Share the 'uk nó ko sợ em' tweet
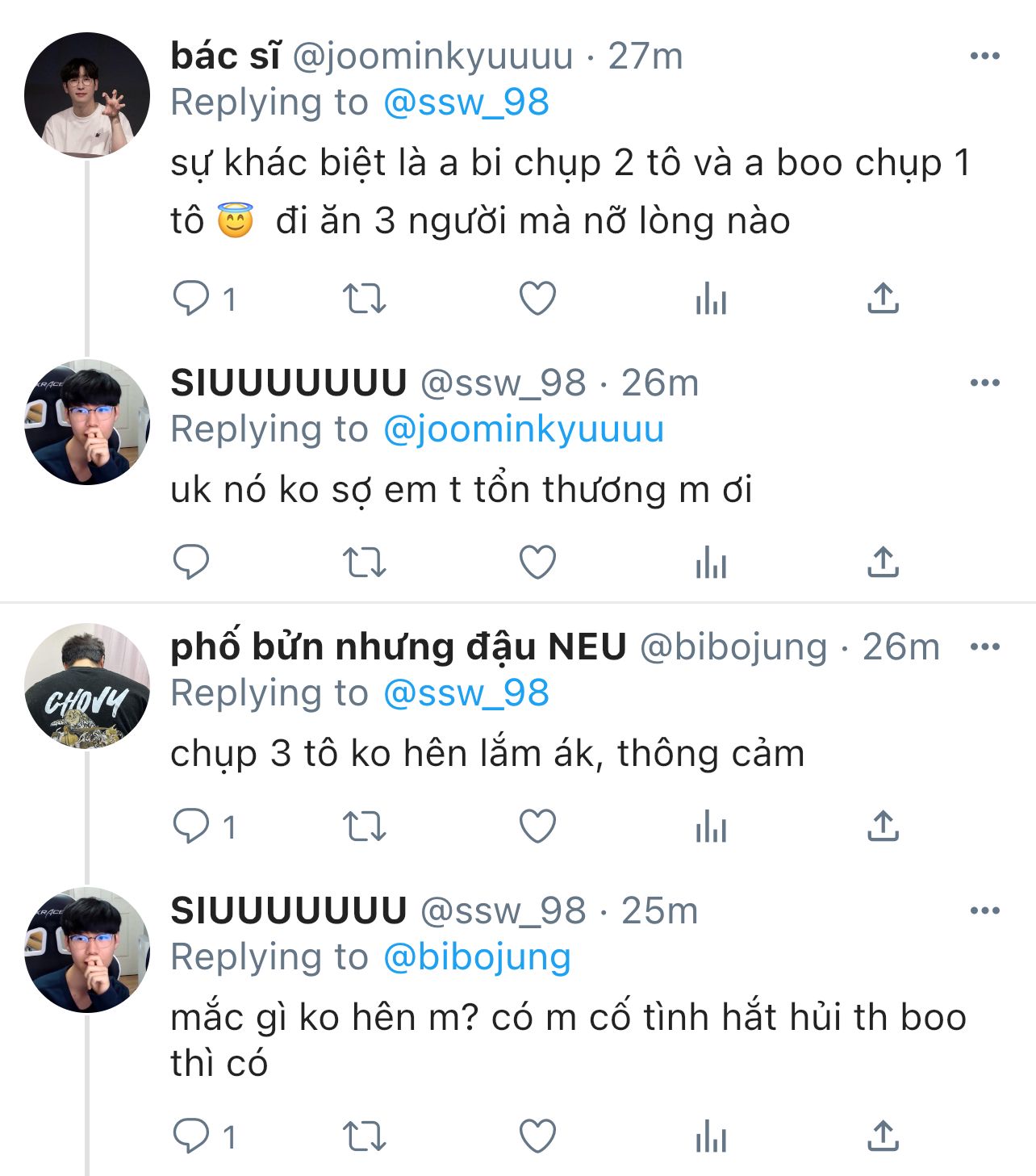1036x1176 pixels. click(x=883, y=563)
